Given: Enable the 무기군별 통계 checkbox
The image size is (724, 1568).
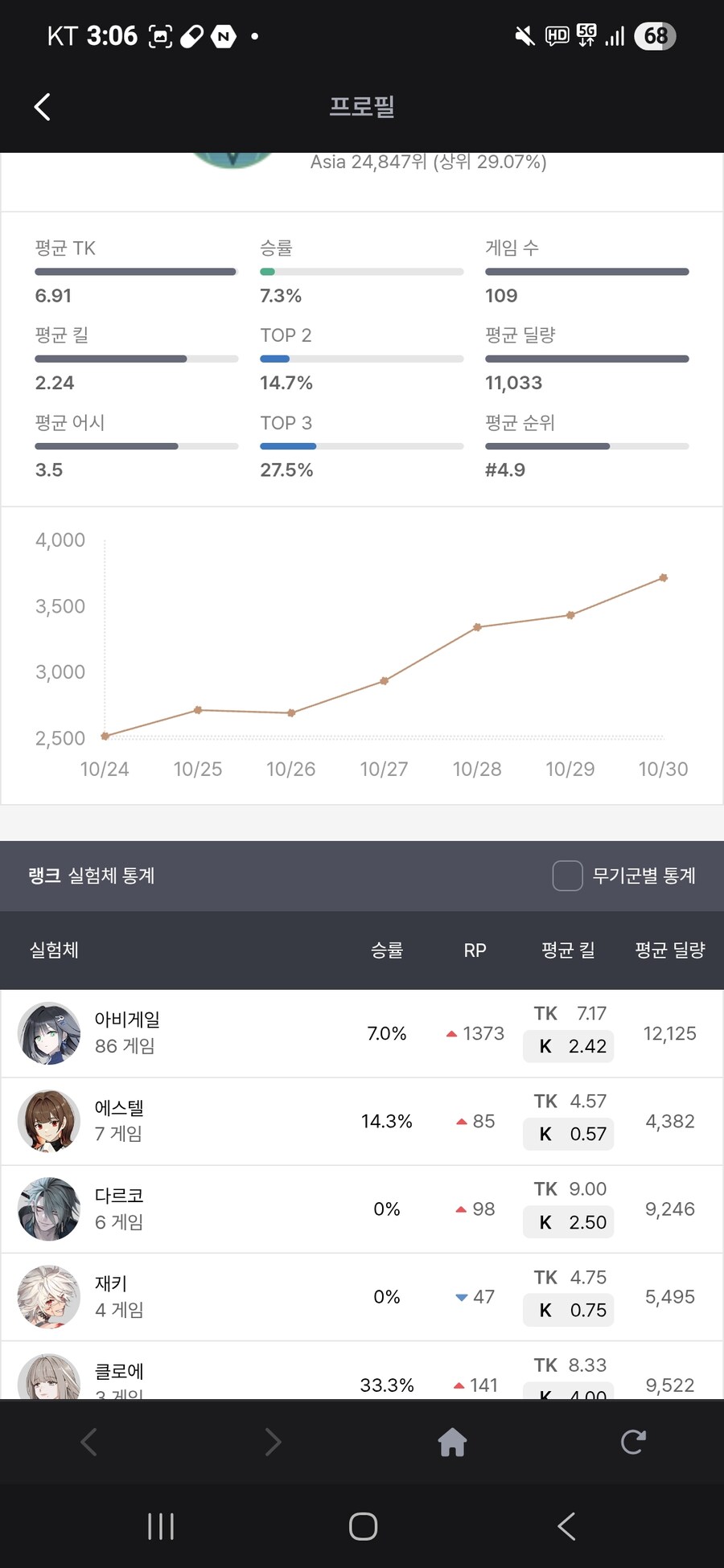Looking at the screenshot, I should (x=568, y=876).
